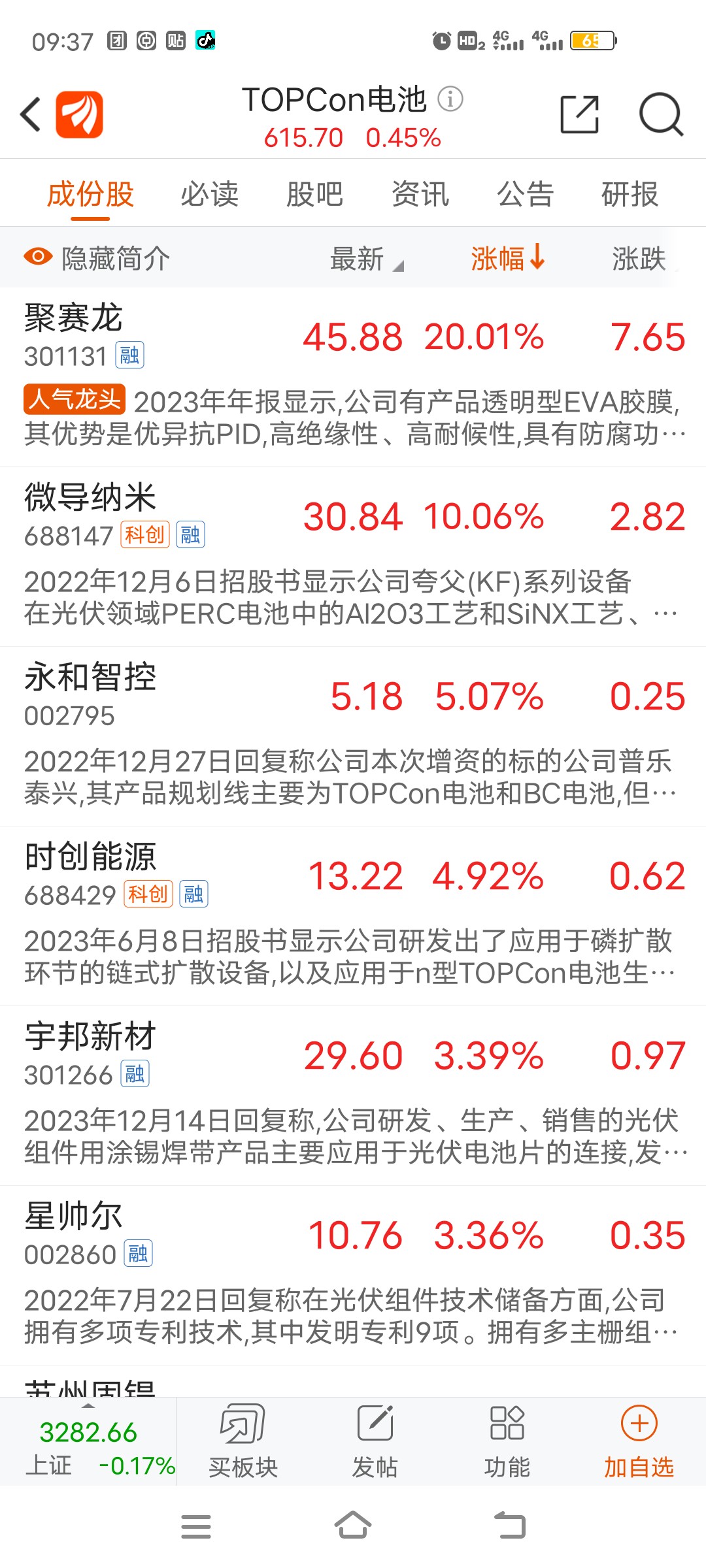The height and width of the screenshot is (1568, 706).
Task: Open the 公告 tab
Action: pyautogui.click(x=526, y=194)
